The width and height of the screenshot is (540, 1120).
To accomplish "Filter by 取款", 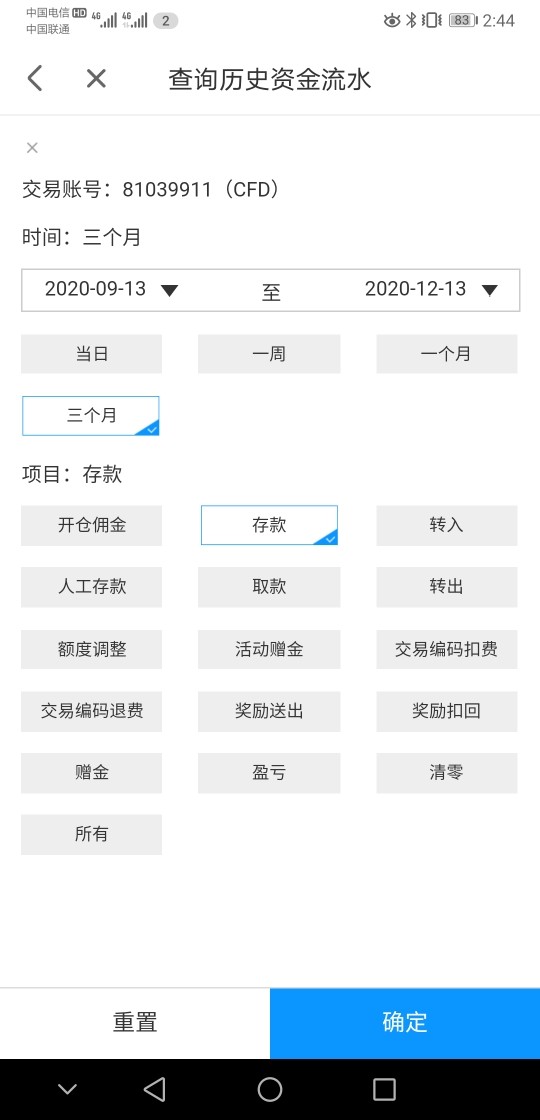I will [x=269, y=587].
